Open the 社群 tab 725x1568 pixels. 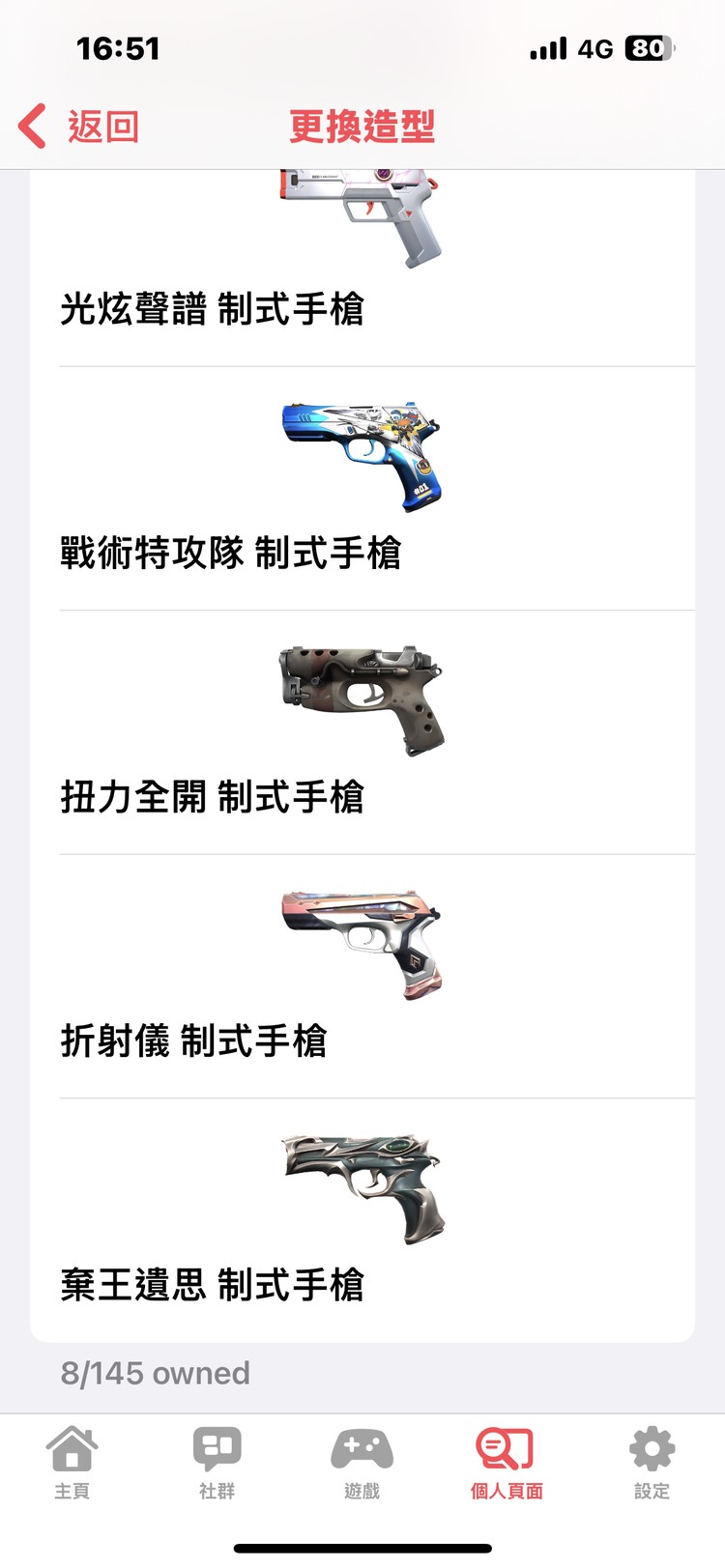[x=217, y=1463]
